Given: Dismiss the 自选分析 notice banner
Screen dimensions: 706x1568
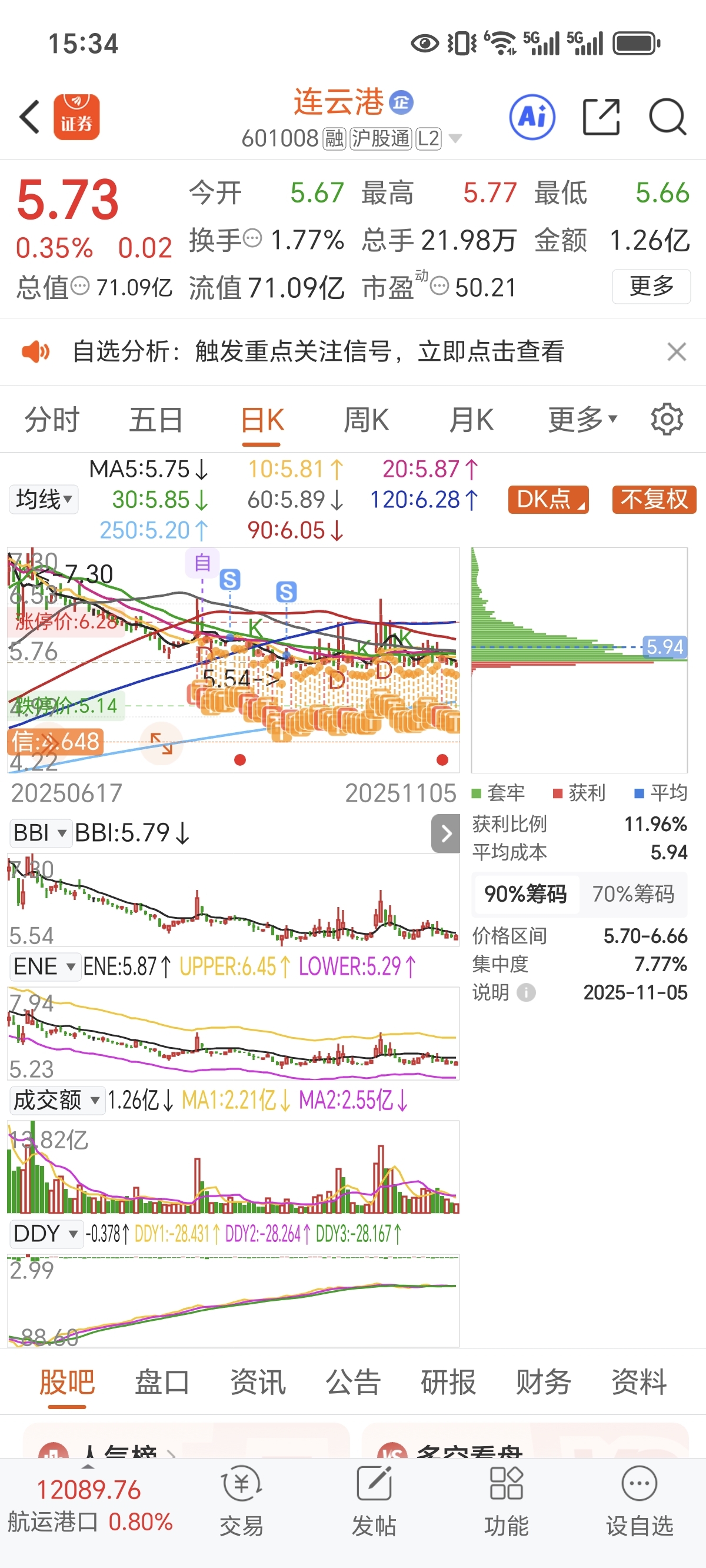Looking at the screenshot, I should [676, 351].
